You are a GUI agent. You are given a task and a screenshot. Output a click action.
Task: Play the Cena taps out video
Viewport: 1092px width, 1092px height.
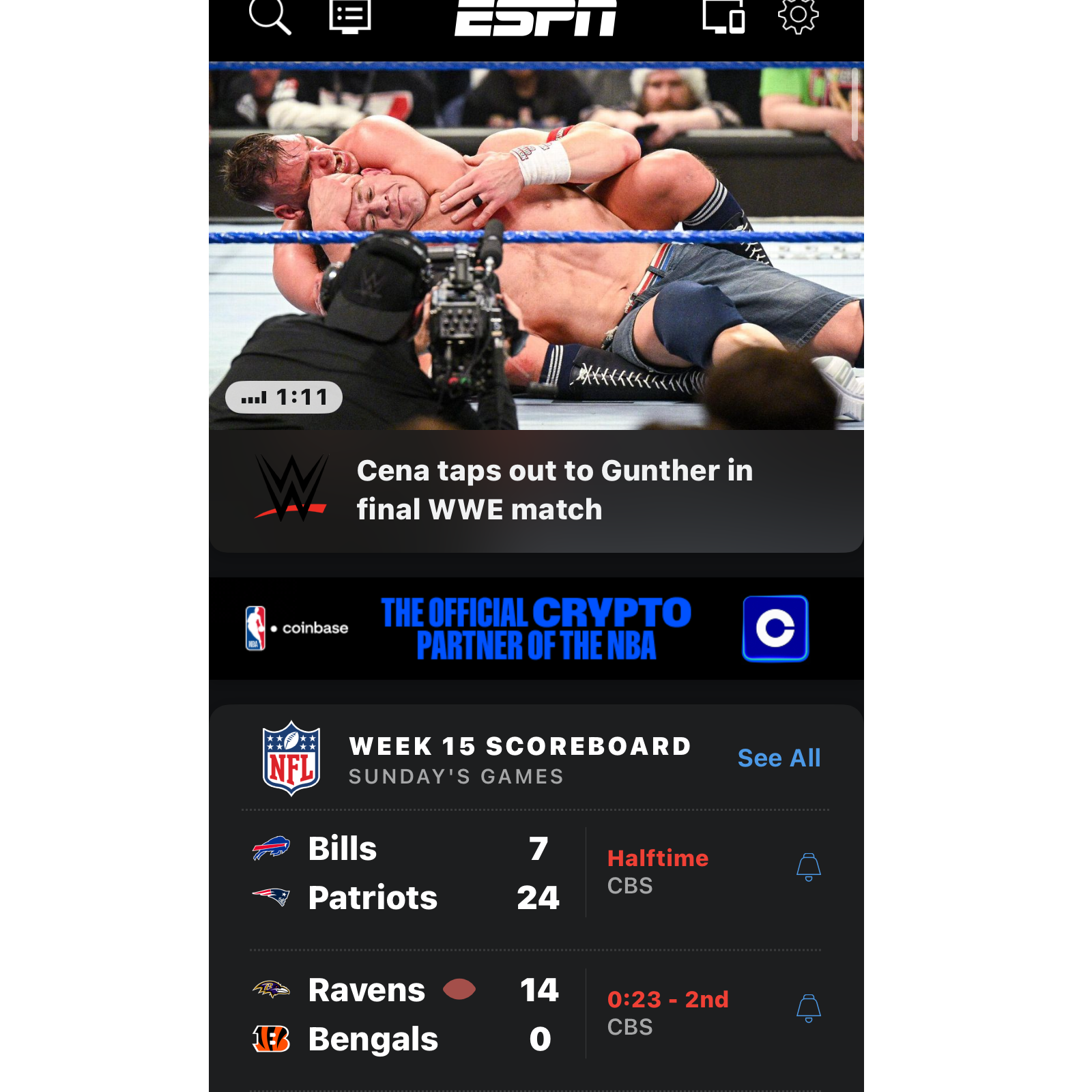click(536, 246)
